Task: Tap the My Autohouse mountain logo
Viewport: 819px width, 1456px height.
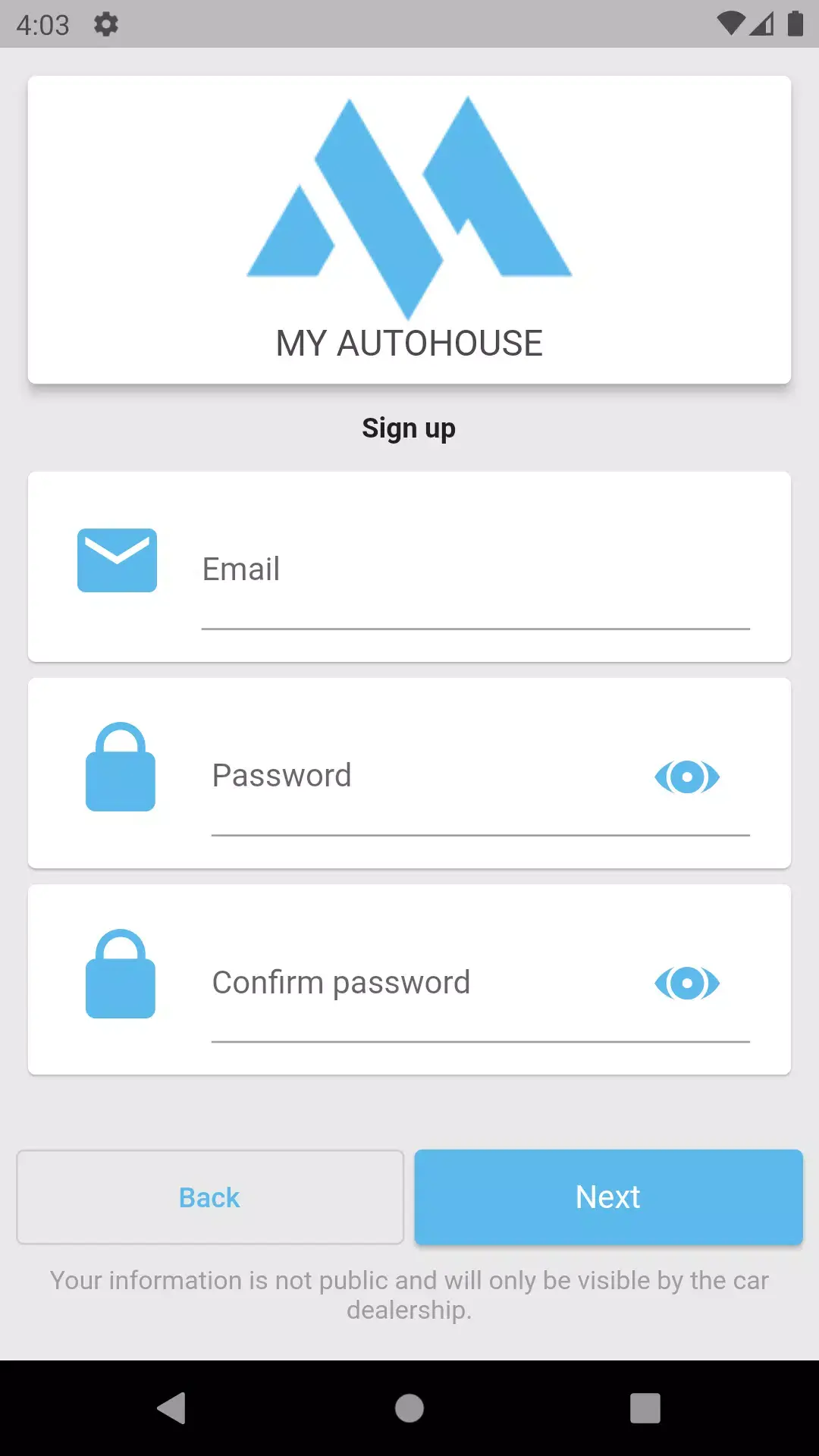Action: point(409,209)
